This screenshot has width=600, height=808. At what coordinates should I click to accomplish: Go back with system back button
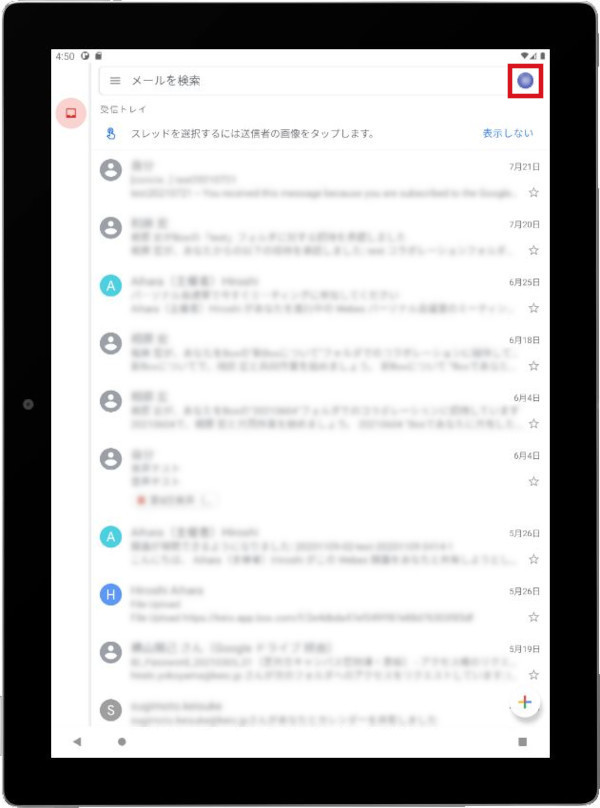pyautogui.click(x=77, y=742)
